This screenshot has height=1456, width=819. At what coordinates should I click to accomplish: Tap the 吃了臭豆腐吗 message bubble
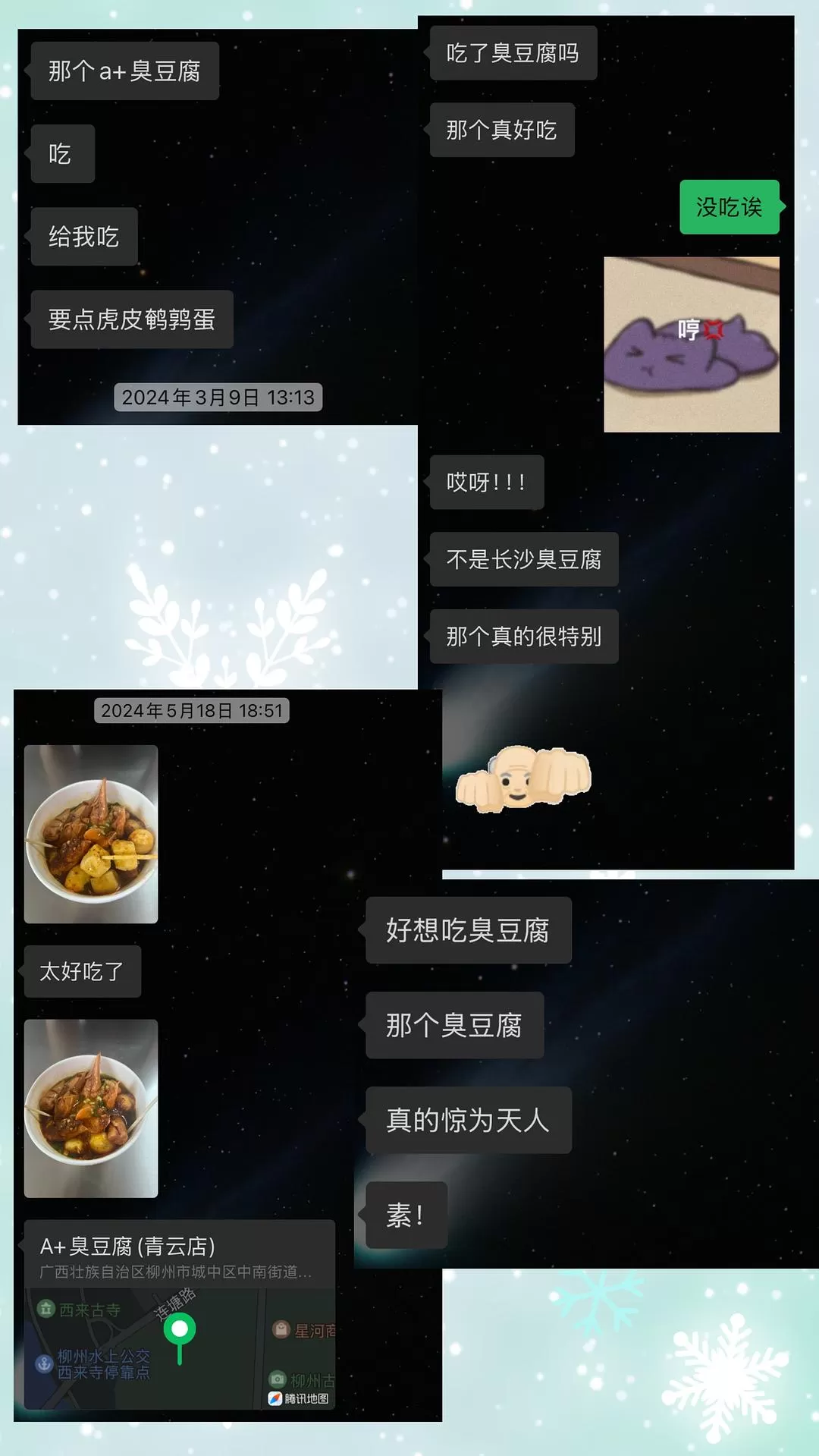[513, 54]
